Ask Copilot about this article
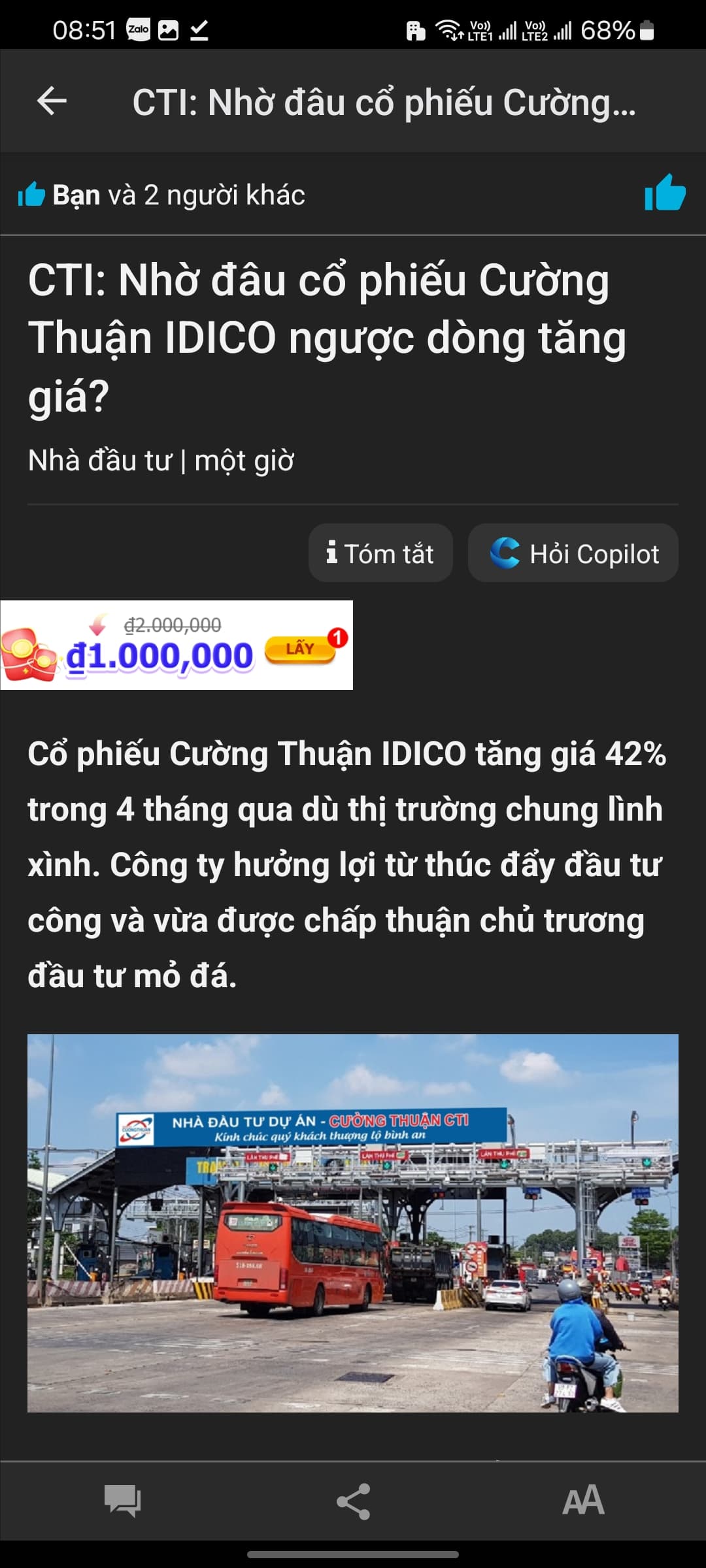 coord(573,553)
